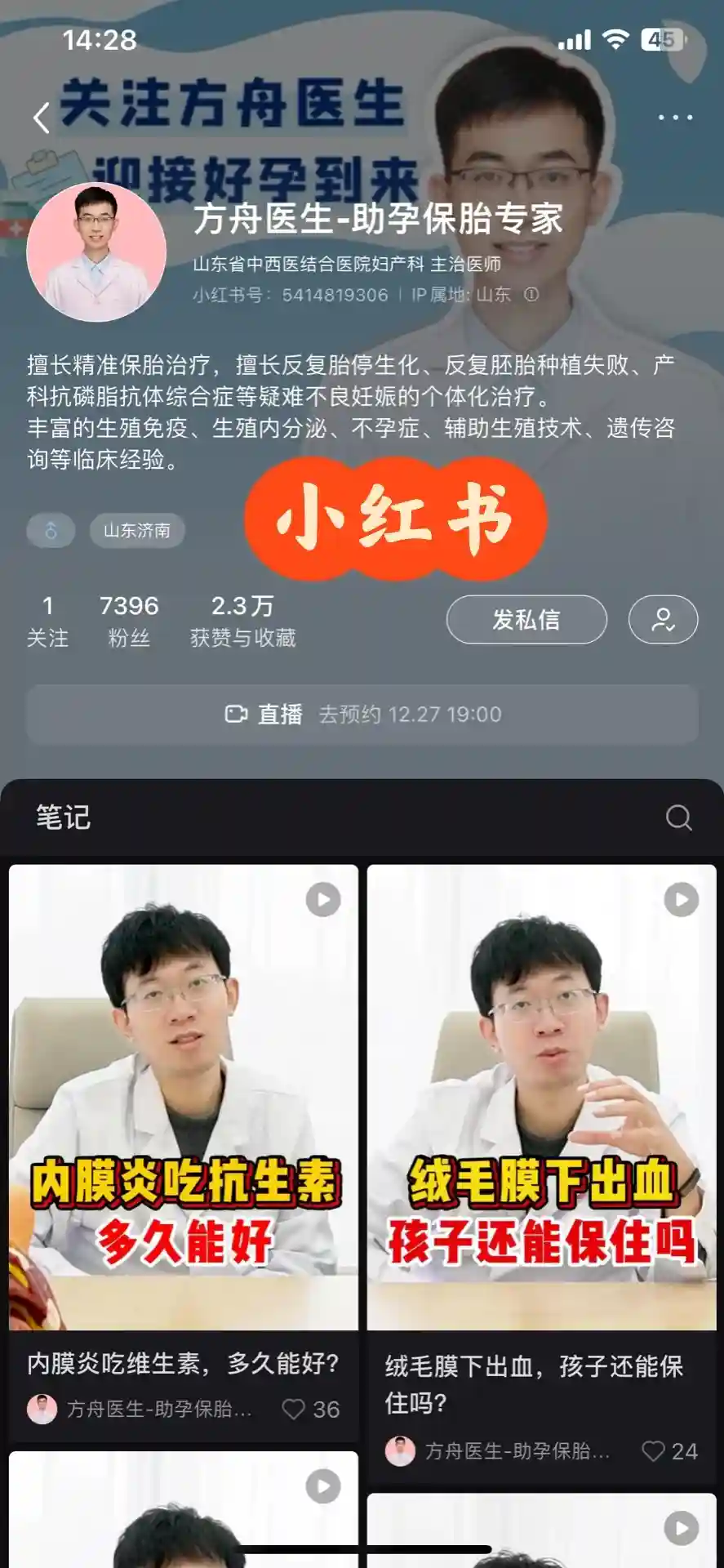
Task: View 获赞与收藏 details
Action: 242,621
